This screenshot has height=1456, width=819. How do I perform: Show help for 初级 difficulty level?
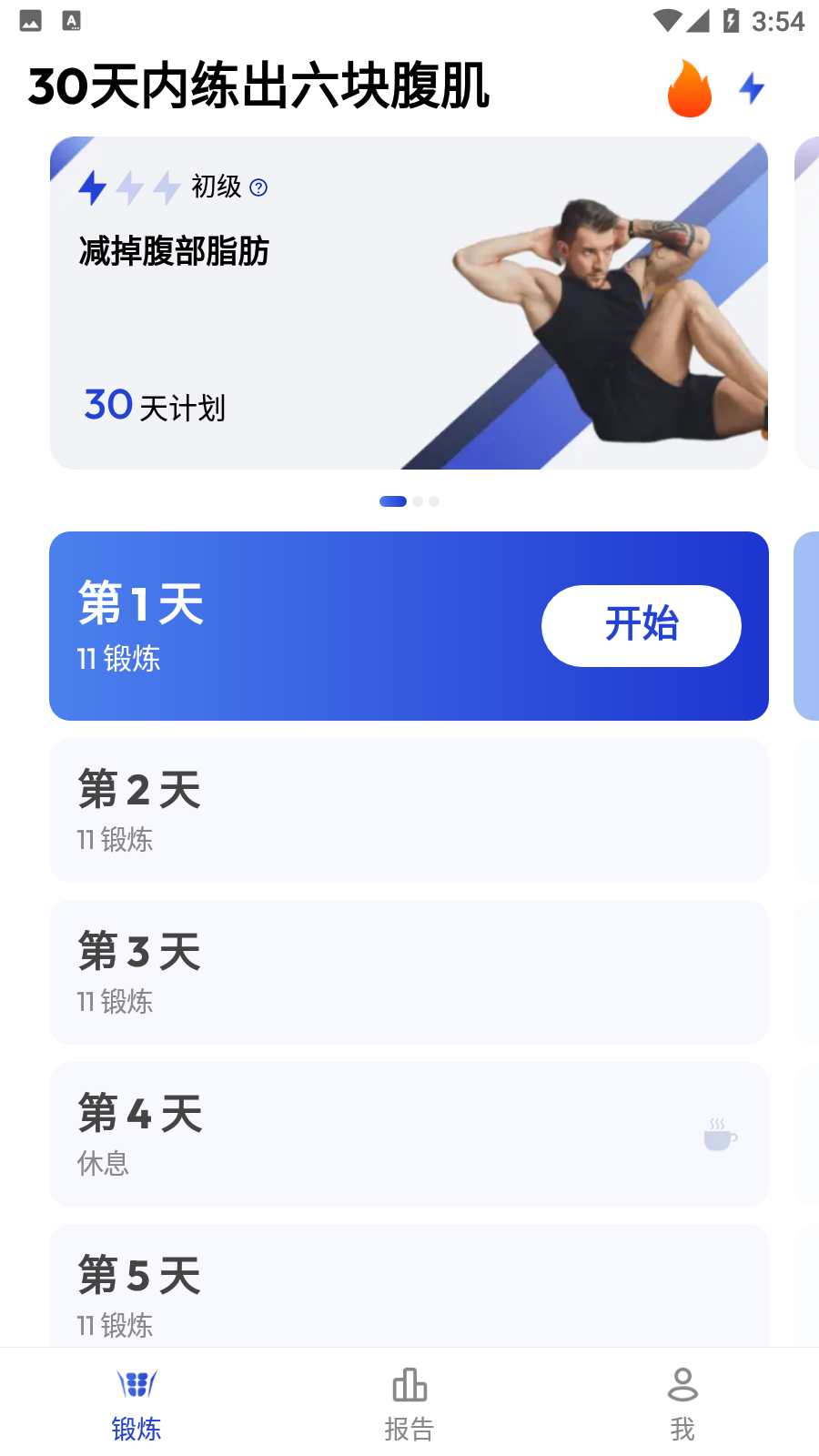pos(258,187)
